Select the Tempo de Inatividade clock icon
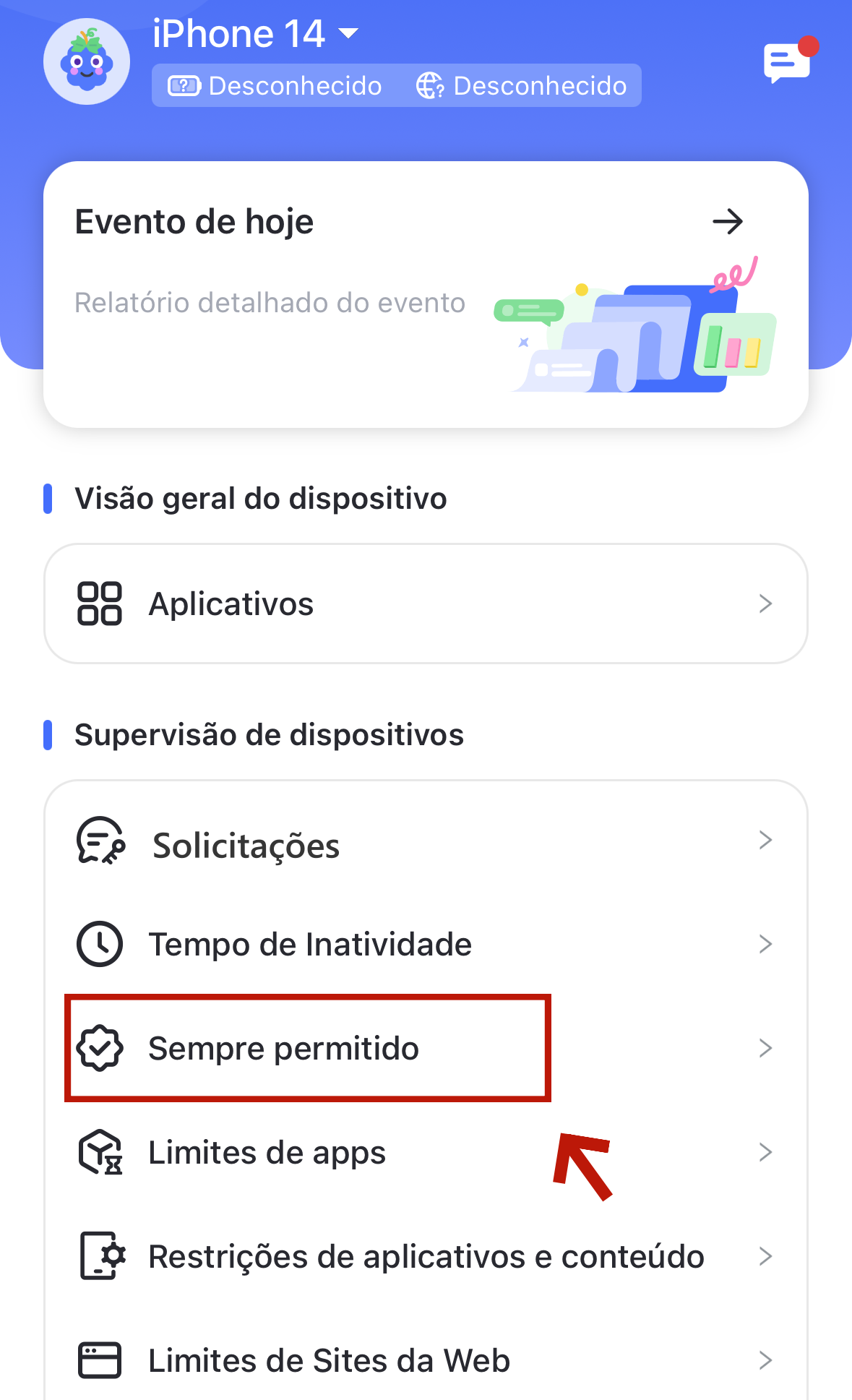Image resolution: width=852 pixels, height=1400 pixels. coord(100,943)
